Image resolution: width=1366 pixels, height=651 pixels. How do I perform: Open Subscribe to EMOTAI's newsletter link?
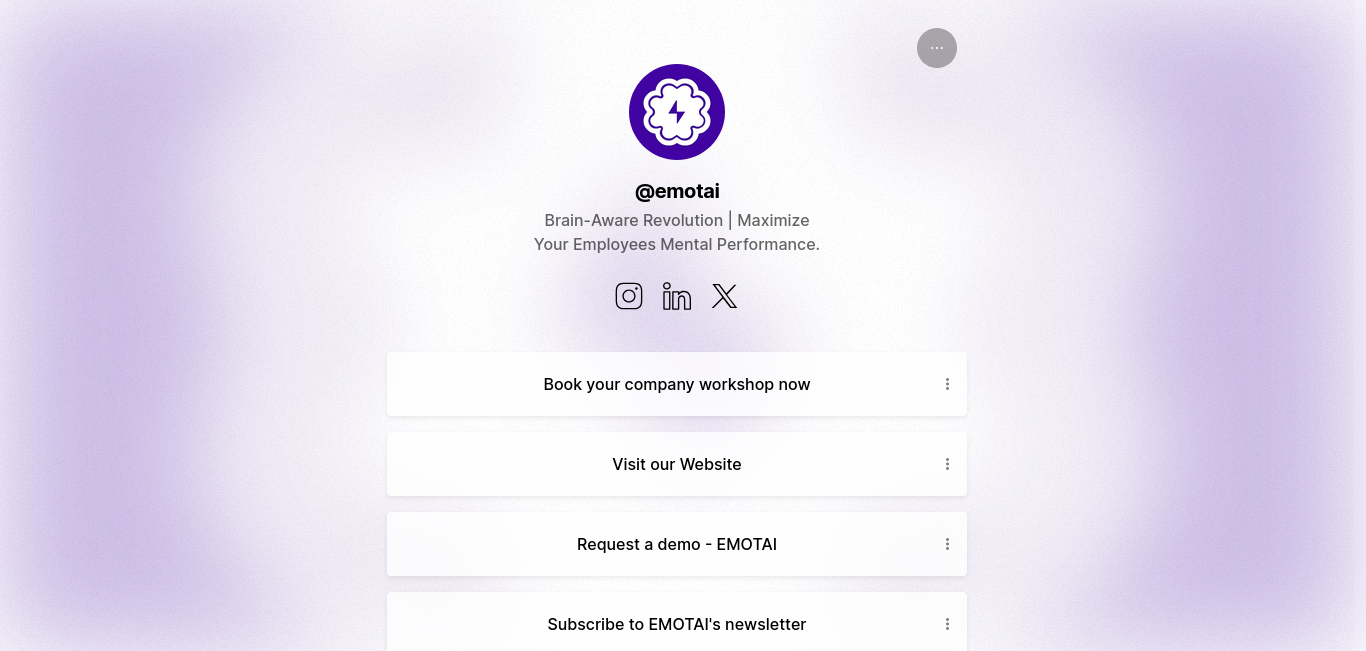pos(677,624)
